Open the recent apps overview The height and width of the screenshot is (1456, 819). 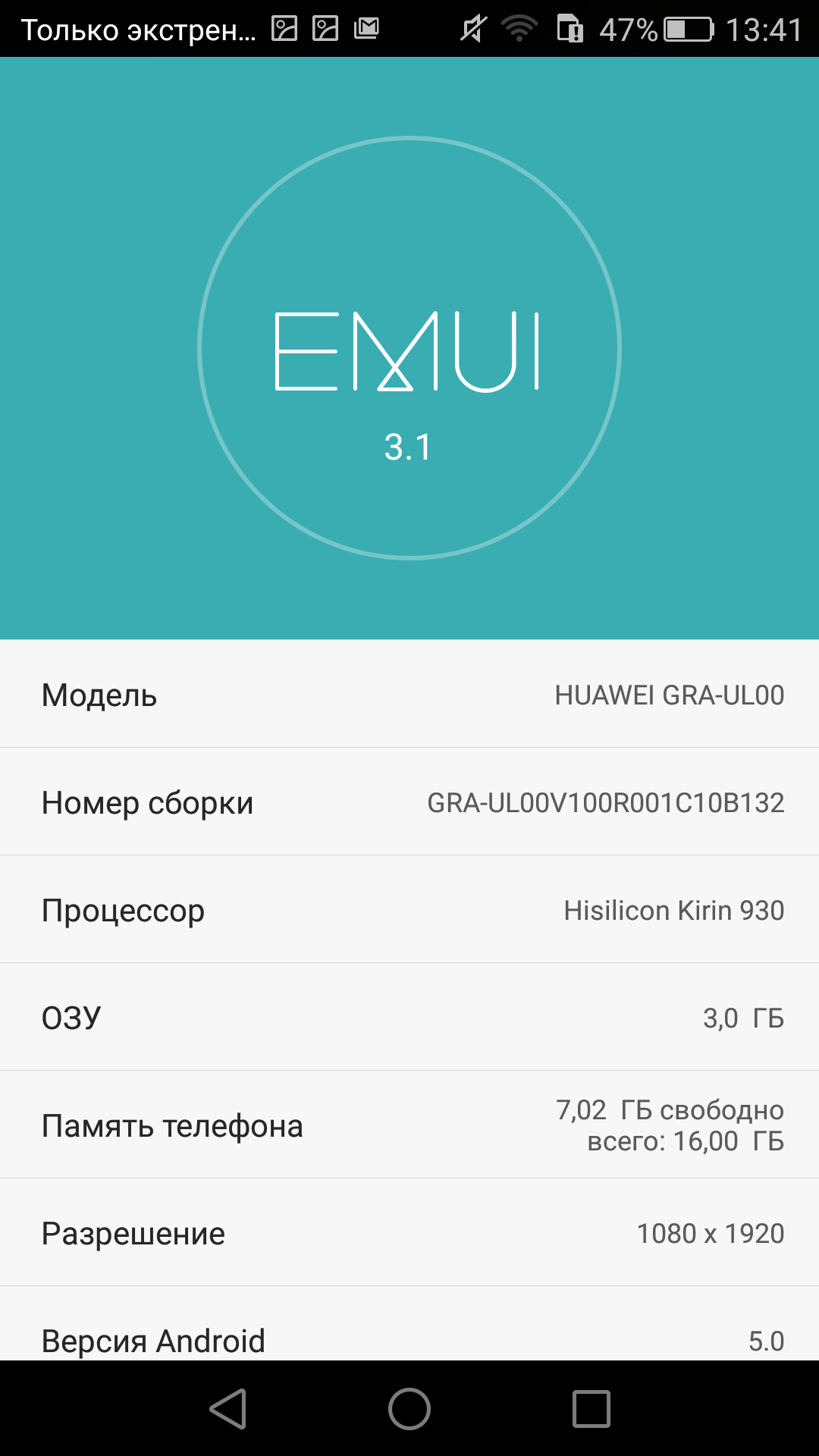(591, 1409)
